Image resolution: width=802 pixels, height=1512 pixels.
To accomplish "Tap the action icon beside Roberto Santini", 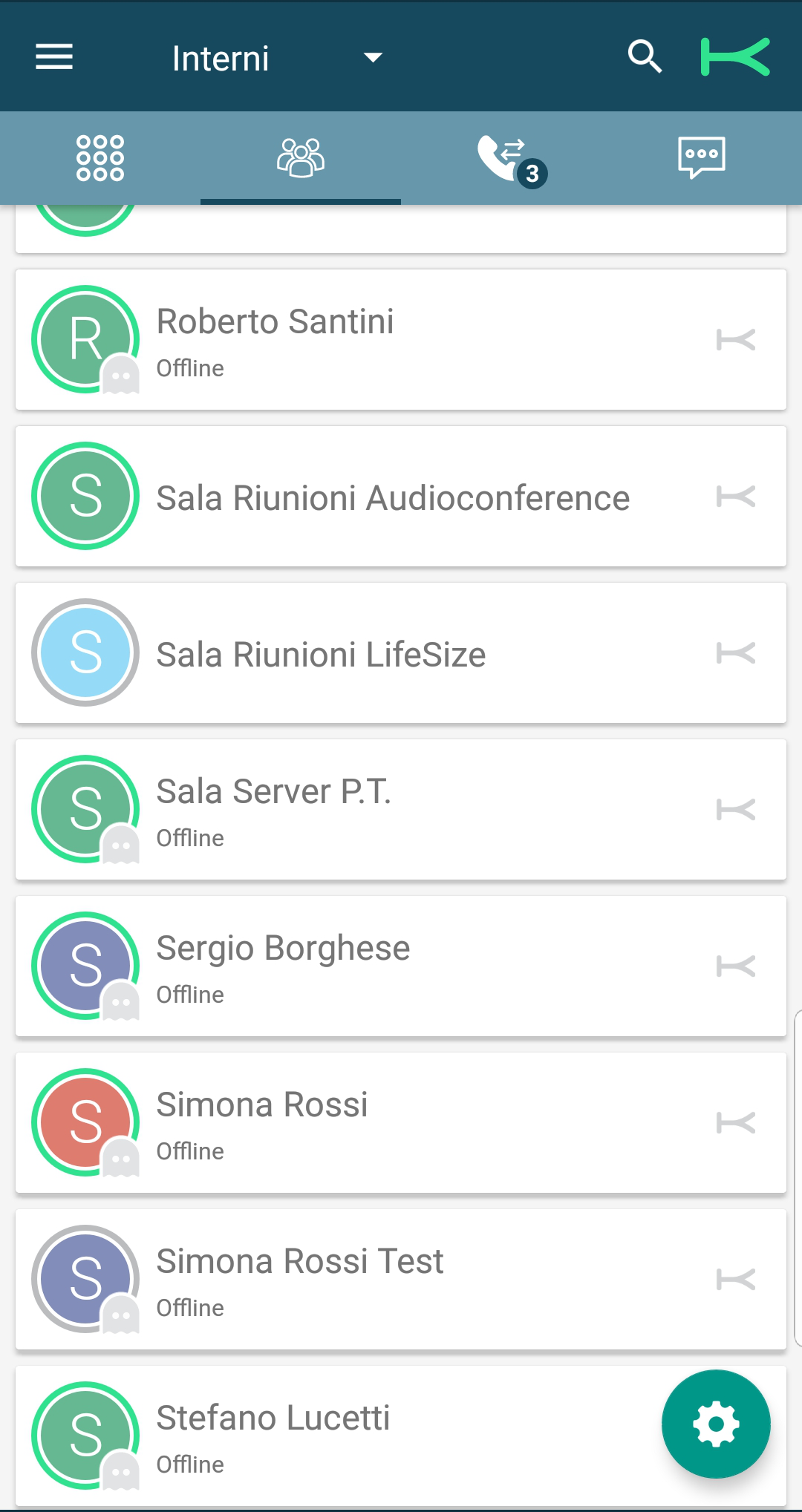I will point(736,340).
